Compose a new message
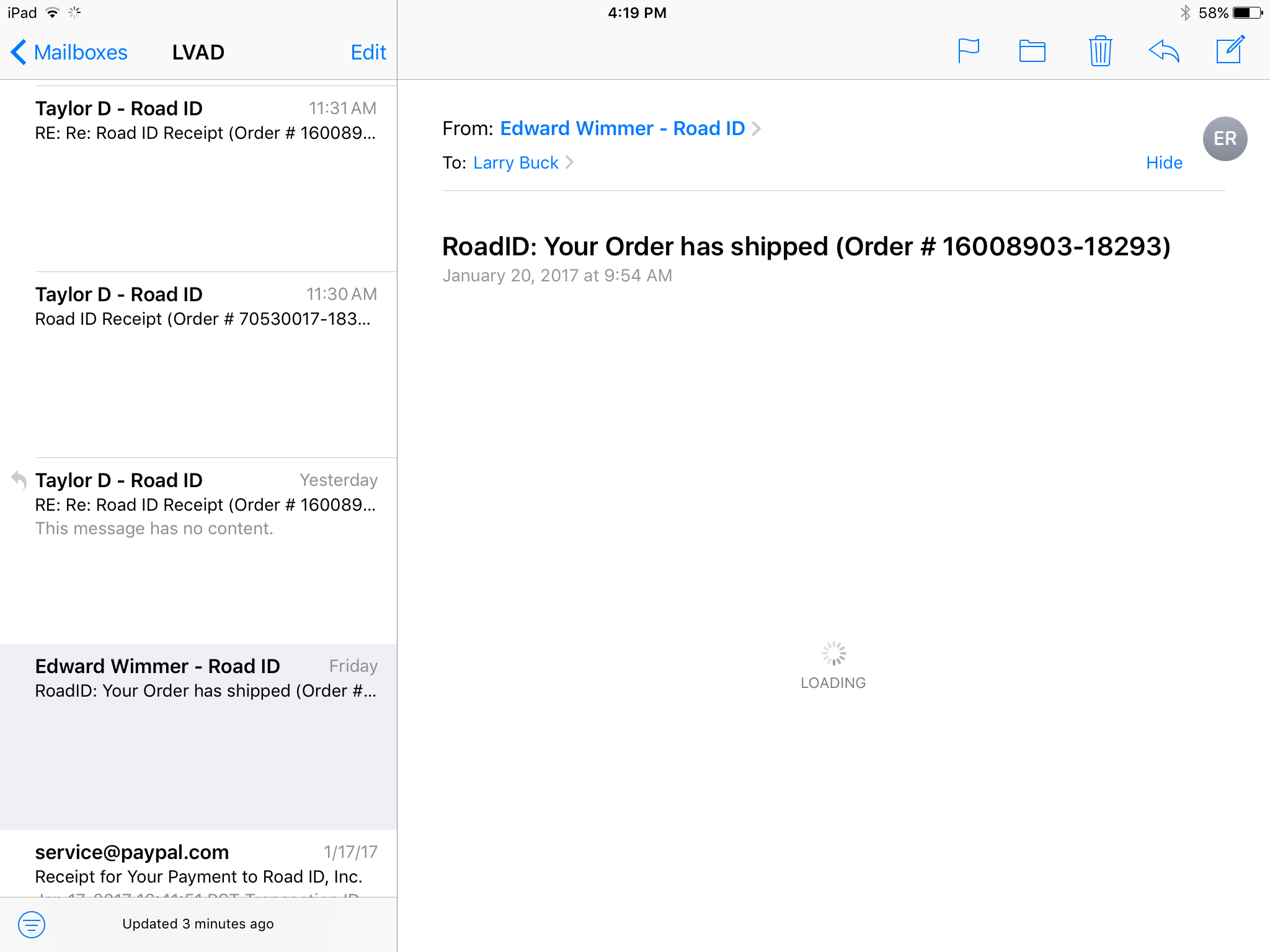This screenshot has width=1270, height=952. point(1230,50)
